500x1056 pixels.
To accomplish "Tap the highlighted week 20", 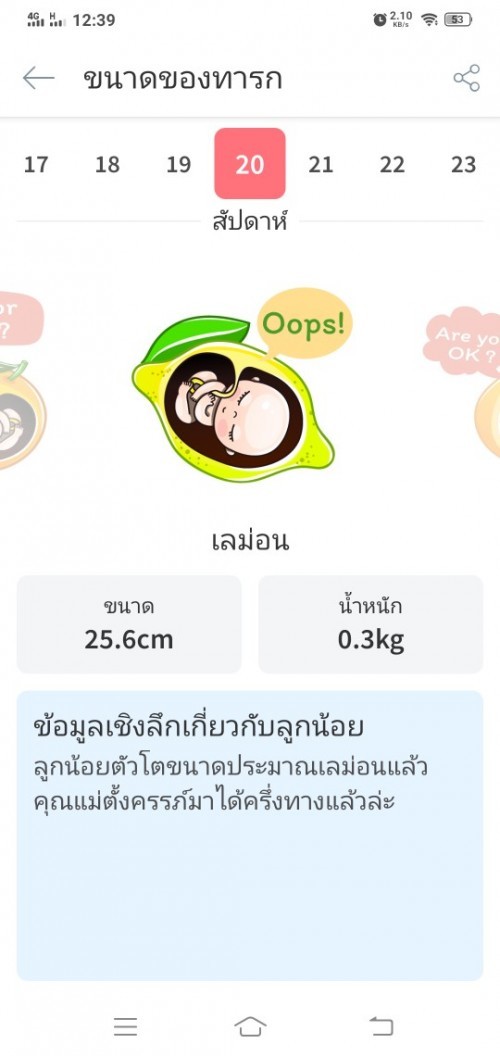I will pos(250,164).
